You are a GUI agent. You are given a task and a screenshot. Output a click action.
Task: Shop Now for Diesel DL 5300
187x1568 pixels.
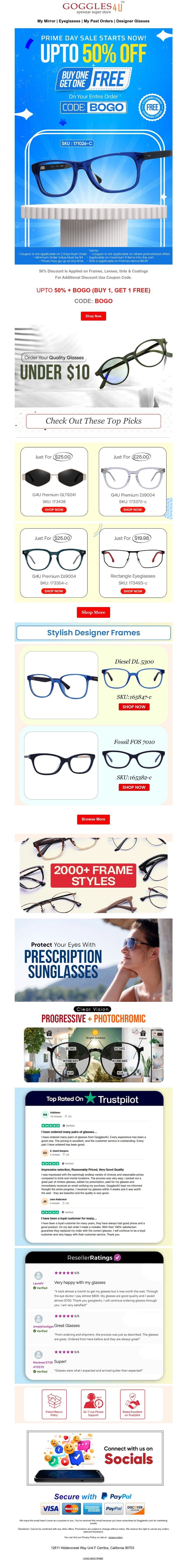134,707
